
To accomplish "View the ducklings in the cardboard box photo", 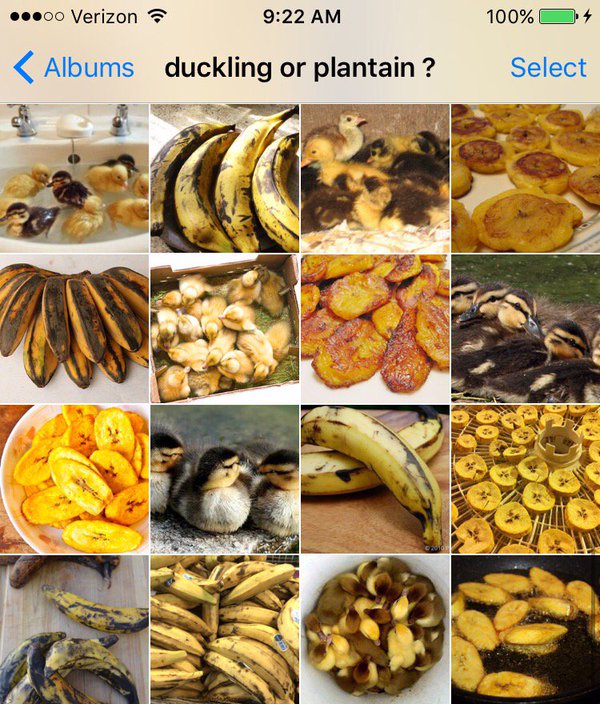I will [224, 328].
